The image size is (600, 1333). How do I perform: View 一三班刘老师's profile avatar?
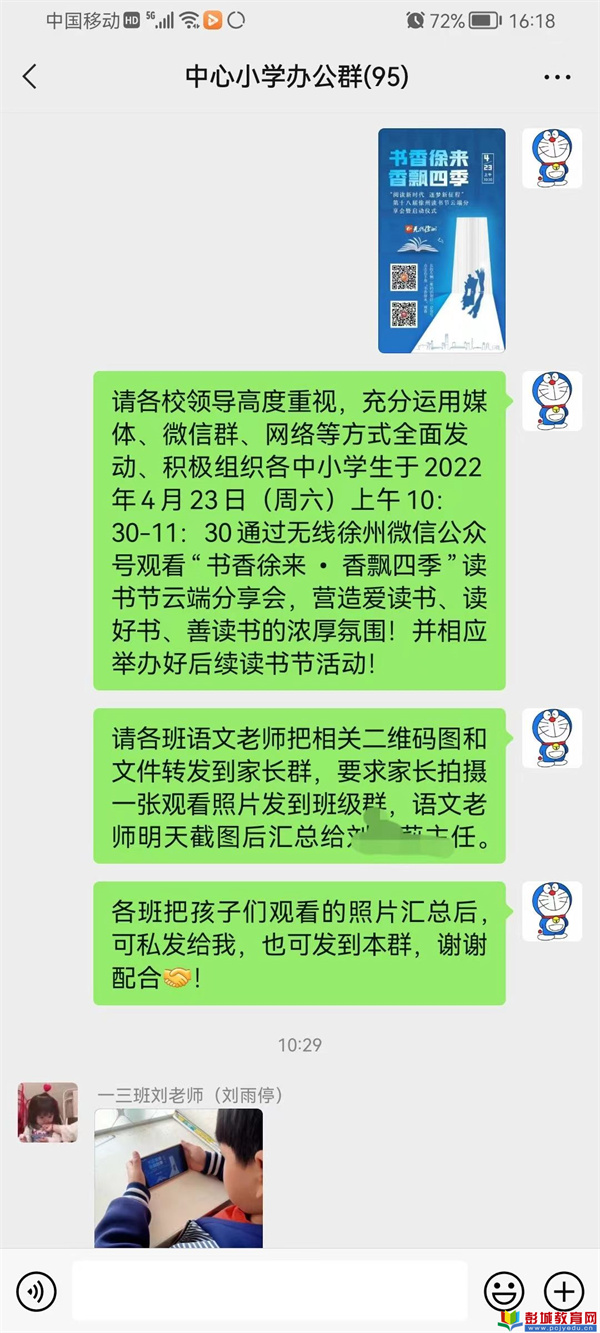[x=48, y=1112]
